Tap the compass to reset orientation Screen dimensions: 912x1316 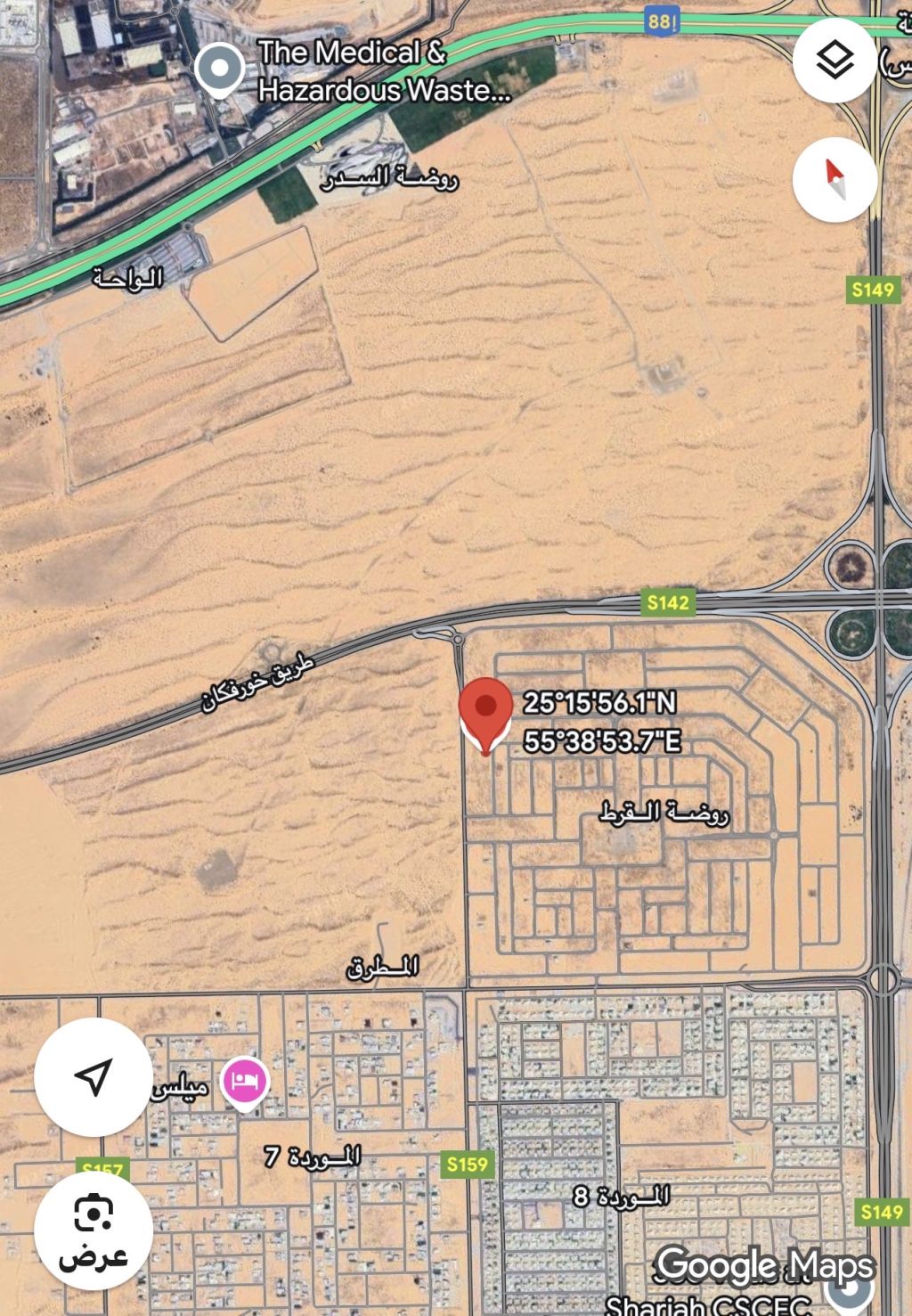click(835, 179)
